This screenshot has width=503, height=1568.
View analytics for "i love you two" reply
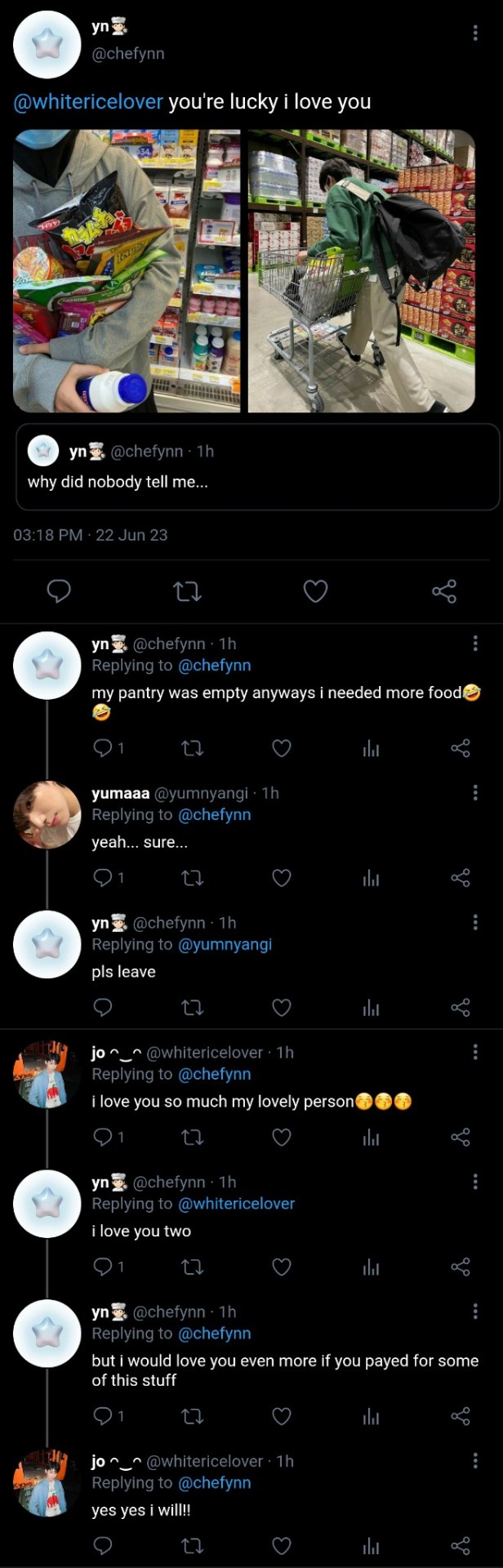pos(372,1267)
